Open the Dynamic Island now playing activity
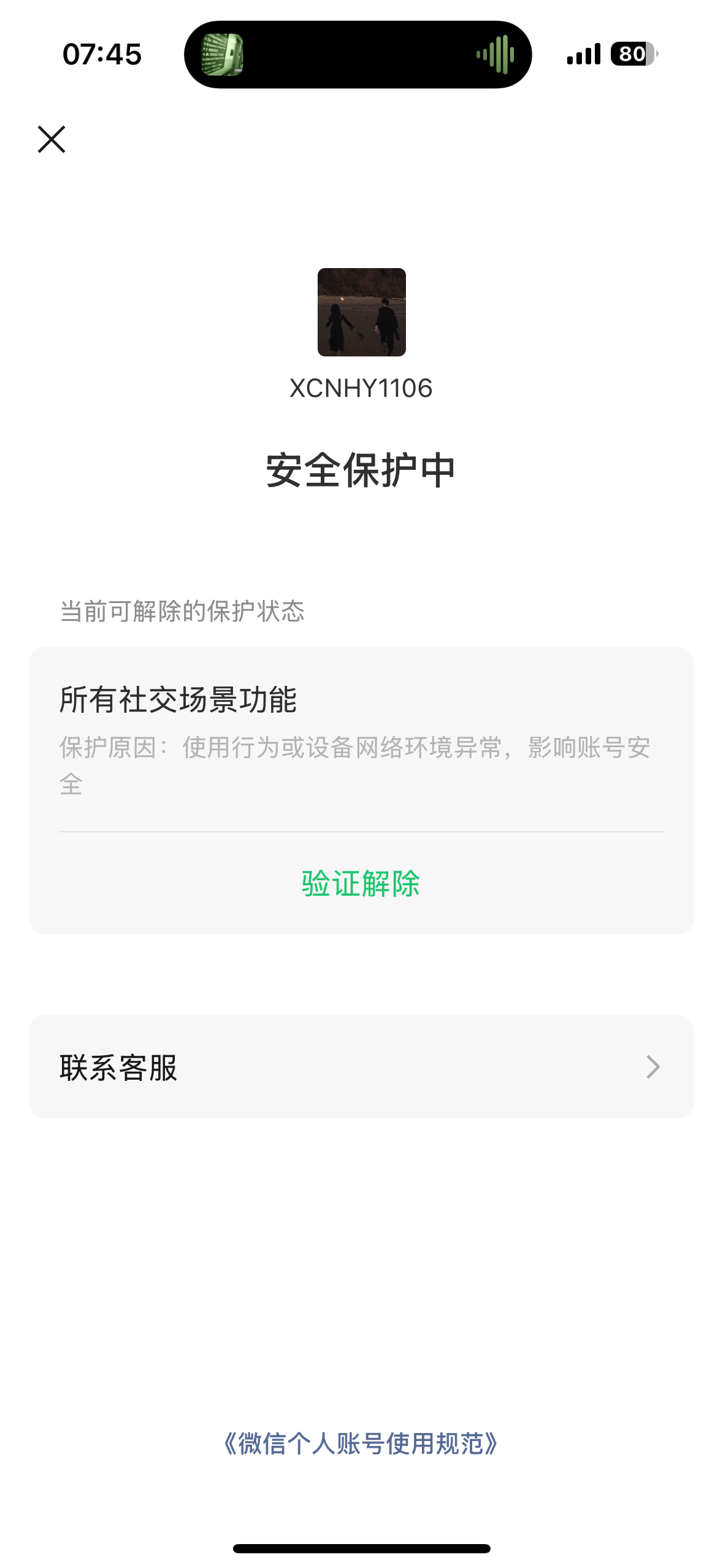 coord(358,55)
